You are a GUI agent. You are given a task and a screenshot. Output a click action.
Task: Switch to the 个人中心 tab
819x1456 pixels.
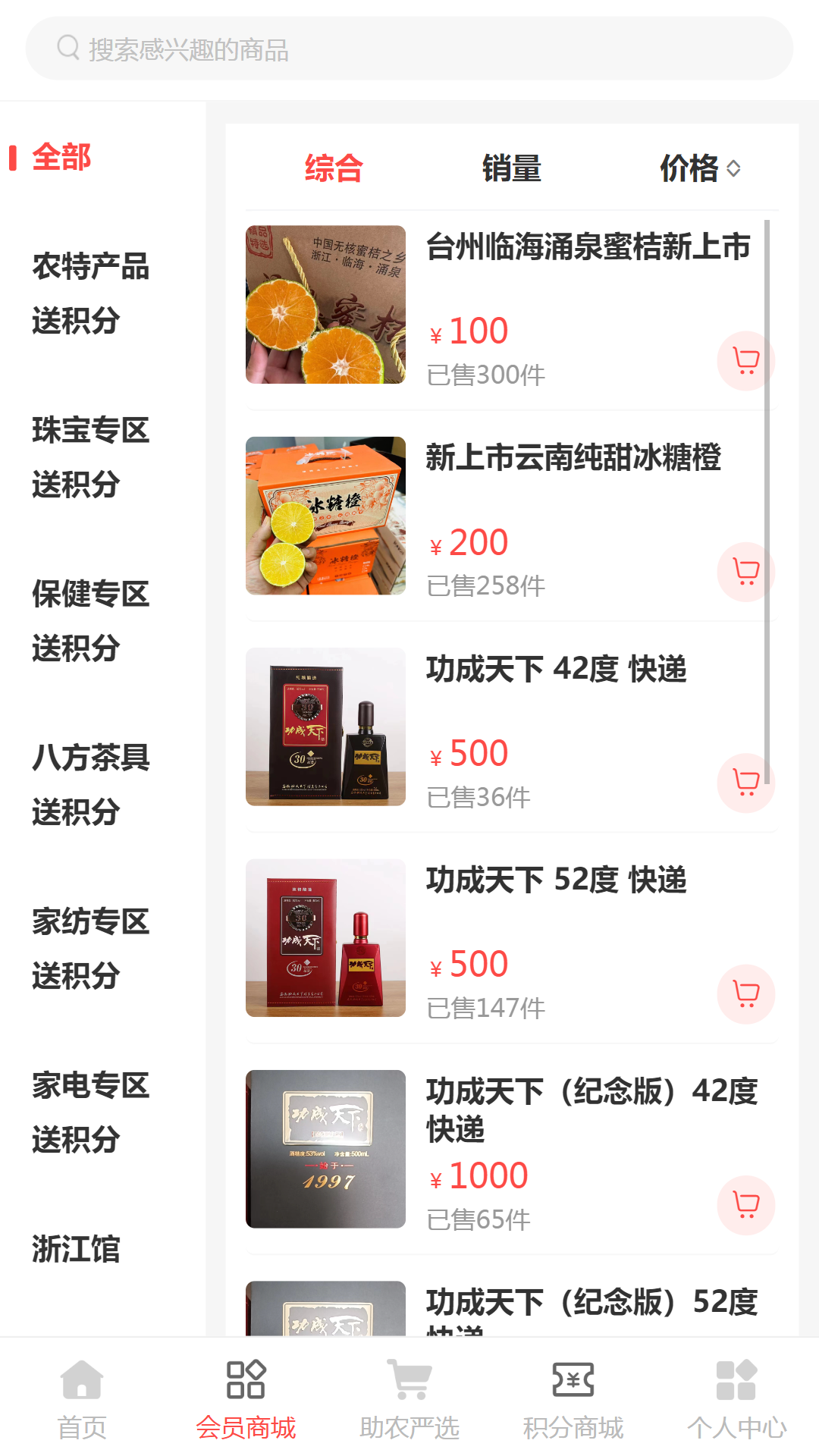click(x=736, y=1397)
